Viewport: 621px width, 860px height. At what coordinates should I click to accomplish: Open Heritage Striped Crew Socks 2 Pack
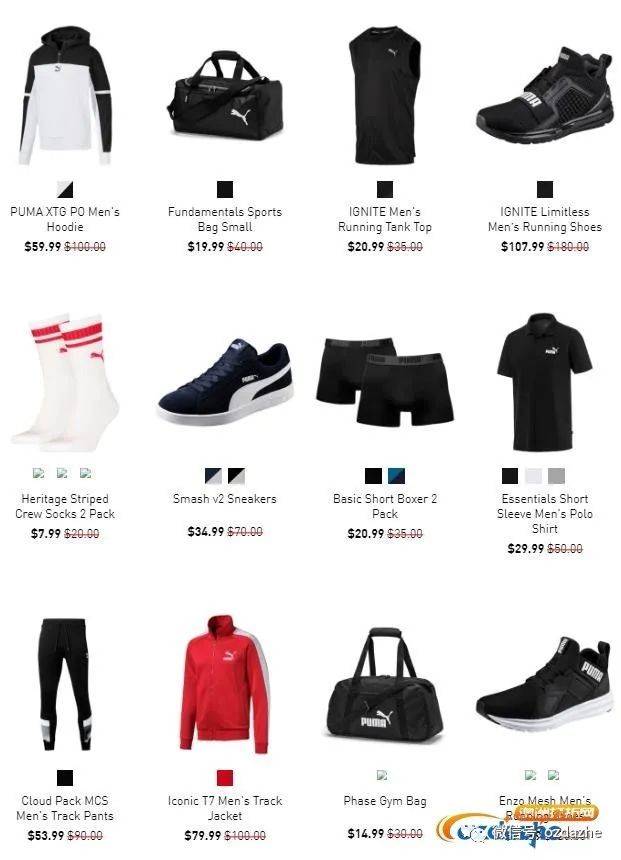(x=64, y=380)
